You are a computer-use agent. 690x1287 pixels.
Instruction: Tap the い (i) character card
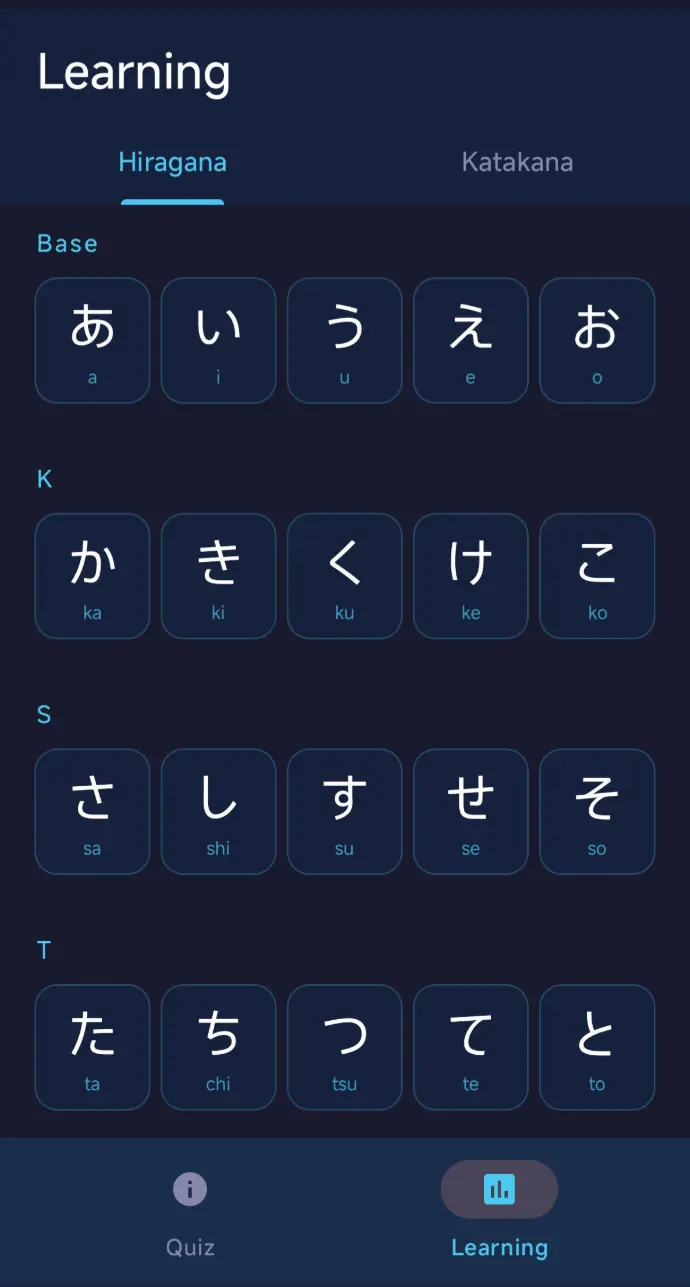(218, 340)
